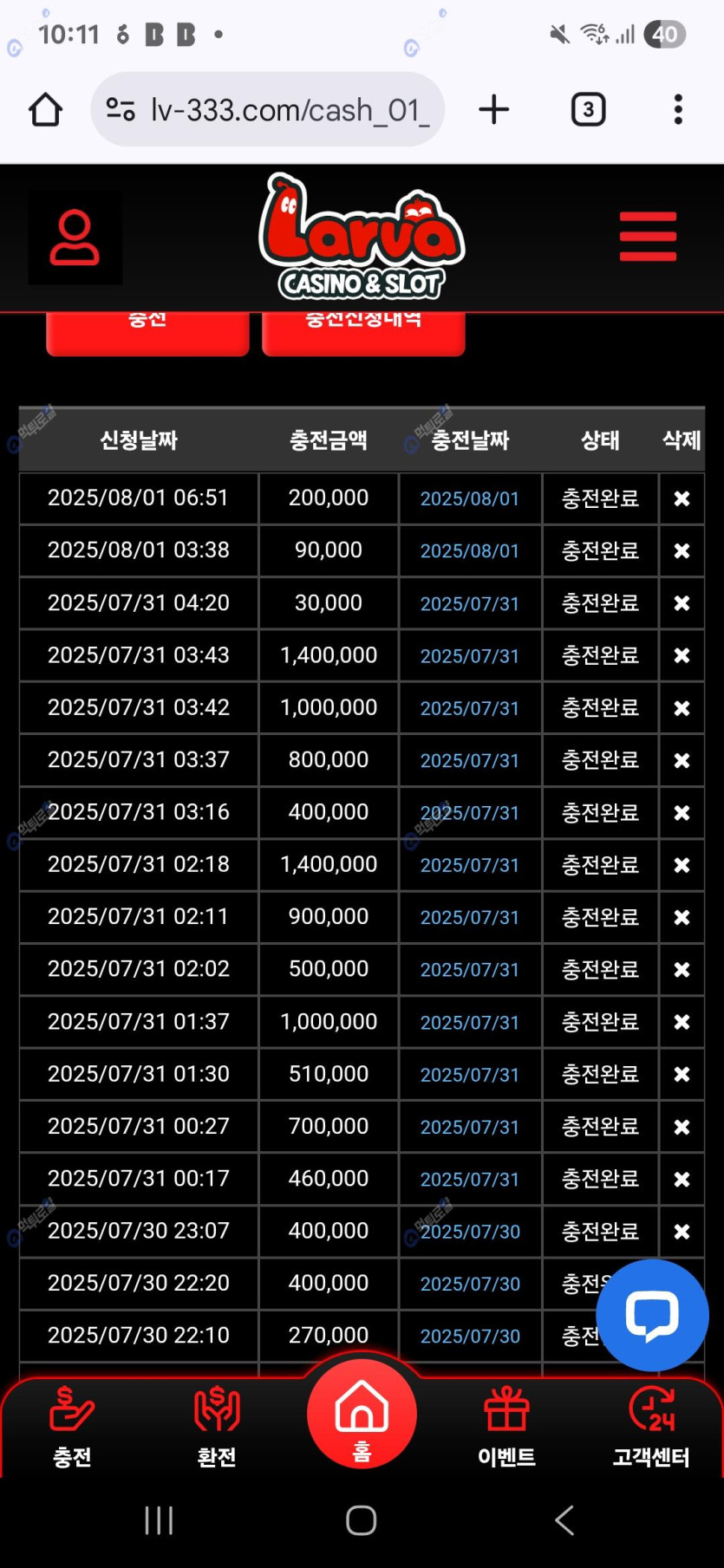Open a new browser tab
Image resolution: width=724 pixels, height=1568 pixels.
pyautogui.click(x=493, y=110)
